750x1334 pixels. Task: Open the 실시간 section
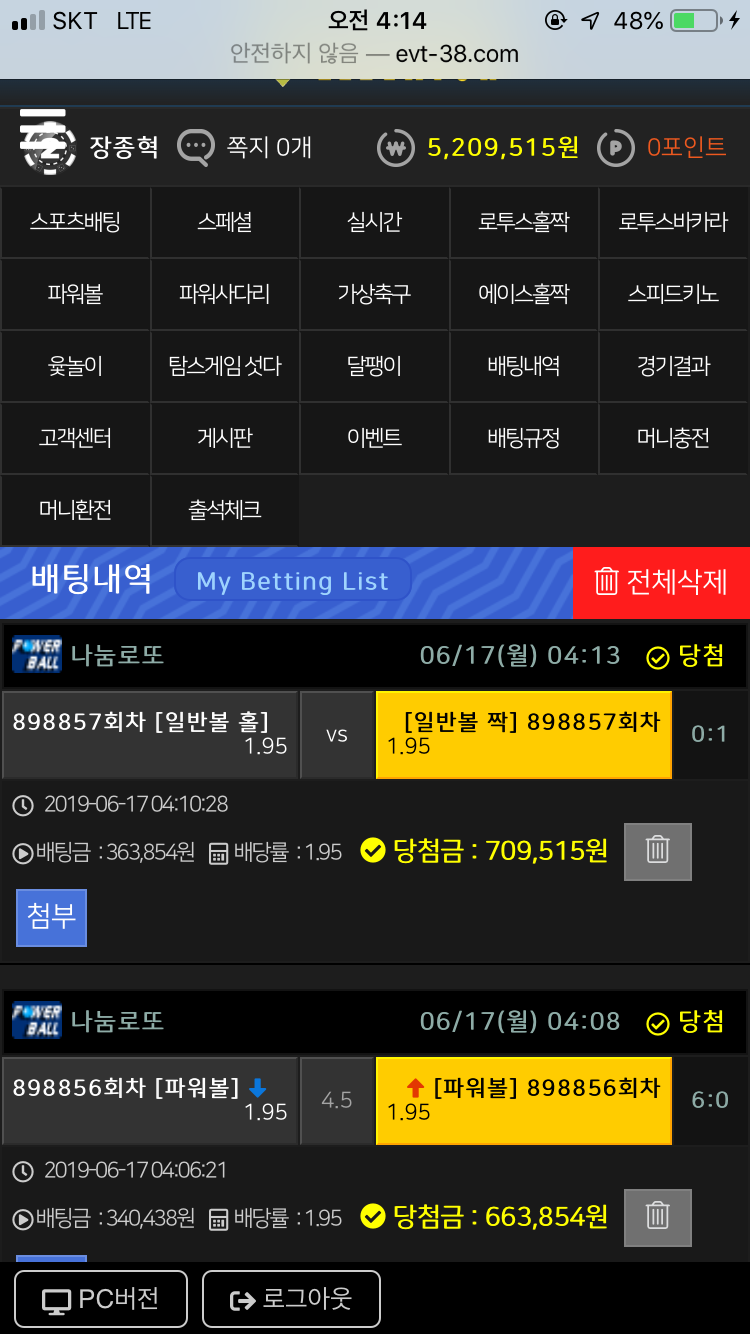click(x=374, y=222)
